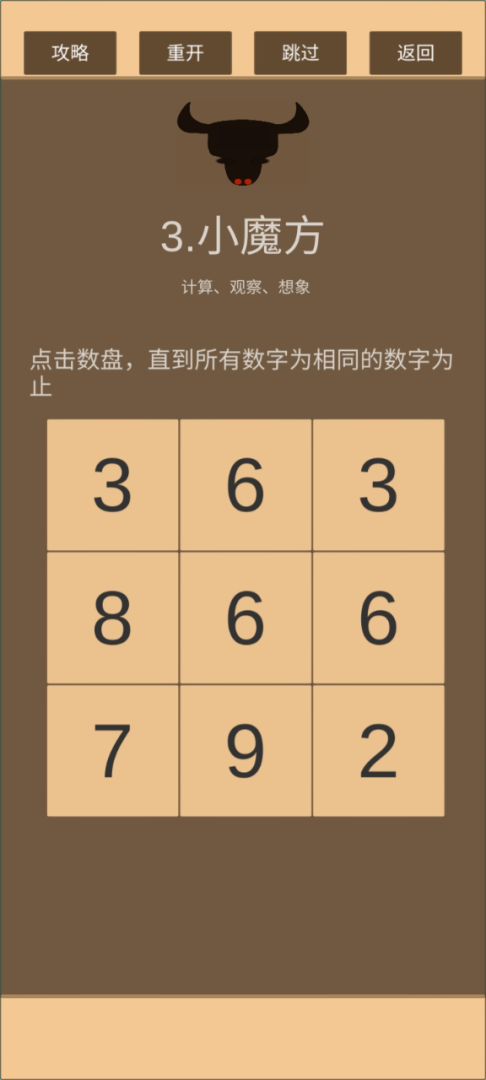
Task: Tap the number 8 tile
Action: (113, 618)
